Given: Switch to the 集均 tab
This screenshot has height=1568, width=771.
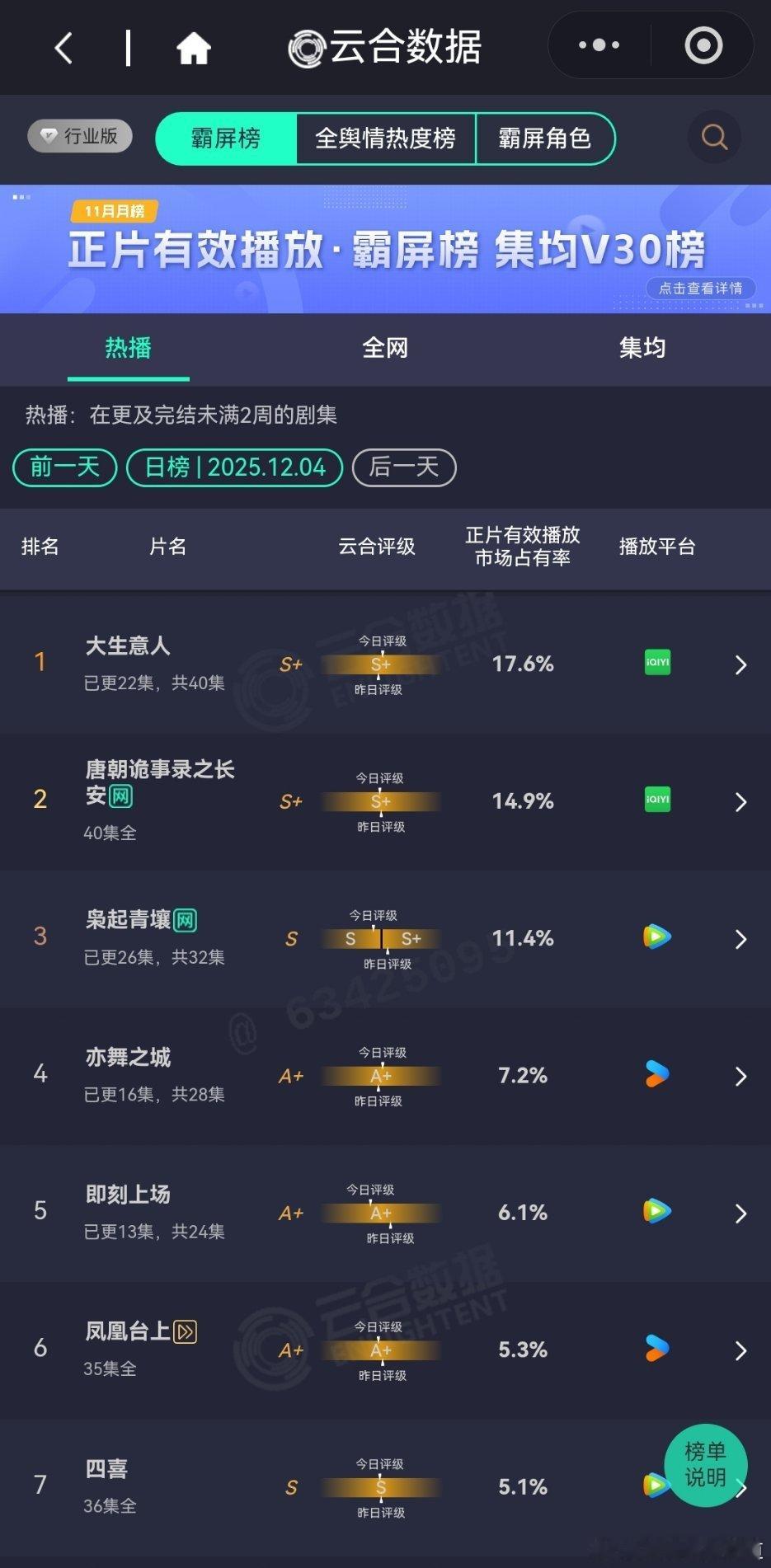Looking at the screenshot, I should 642,349.
